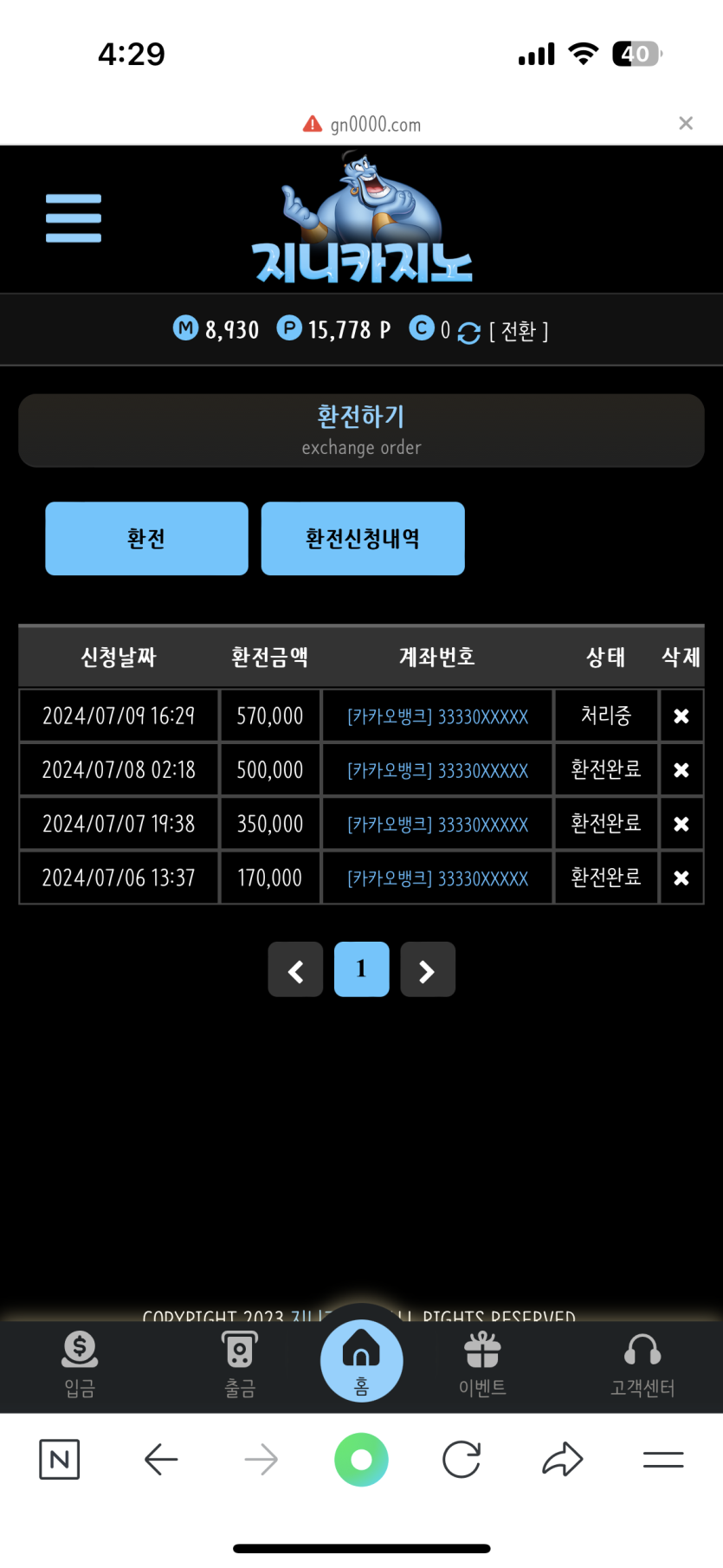Go to the previous page arrow
This screenshot has width=723, height=1568.
(295, 970)
